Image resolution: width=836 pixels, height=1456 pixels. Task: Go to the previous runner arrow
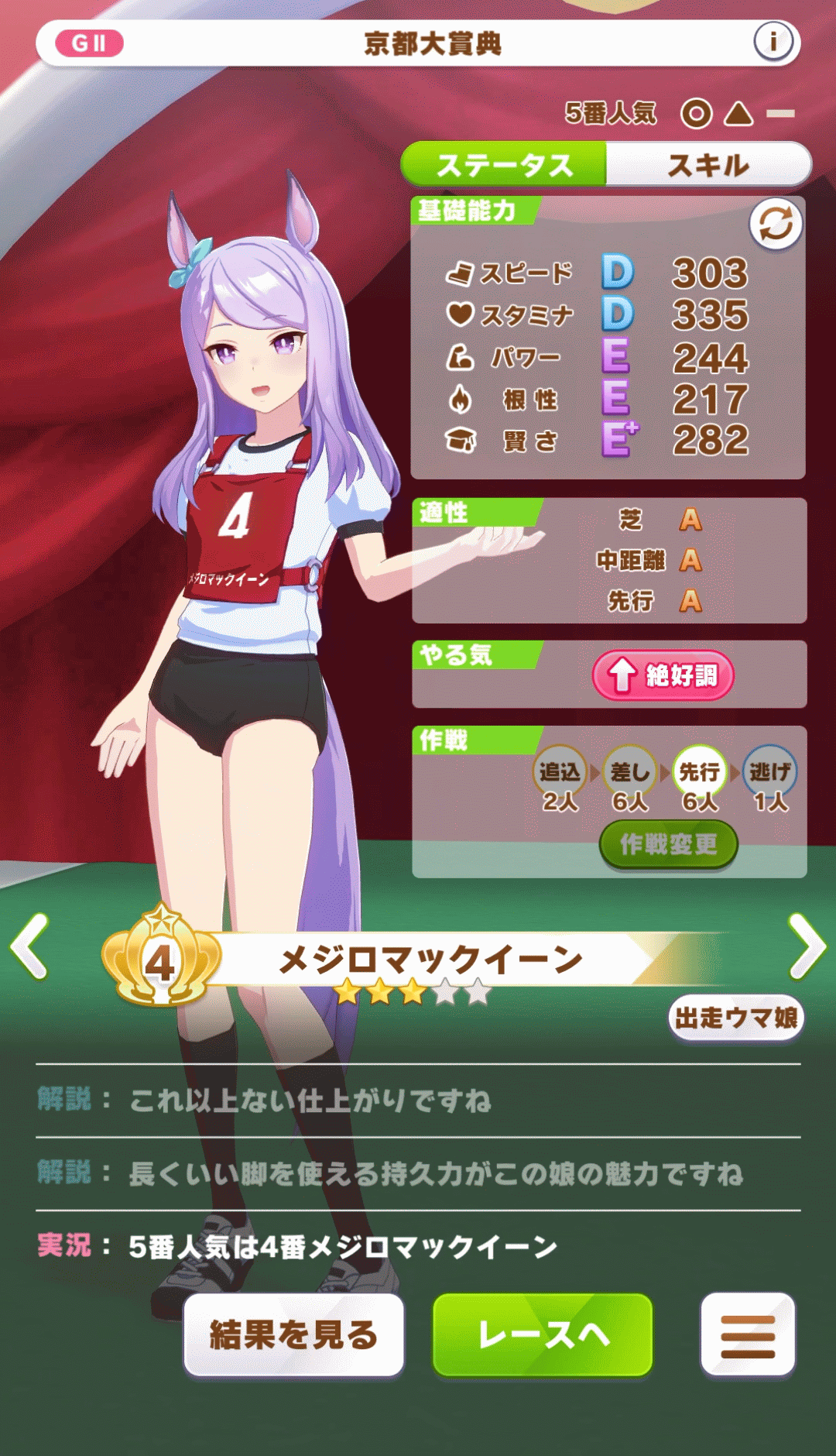point(31,946)
